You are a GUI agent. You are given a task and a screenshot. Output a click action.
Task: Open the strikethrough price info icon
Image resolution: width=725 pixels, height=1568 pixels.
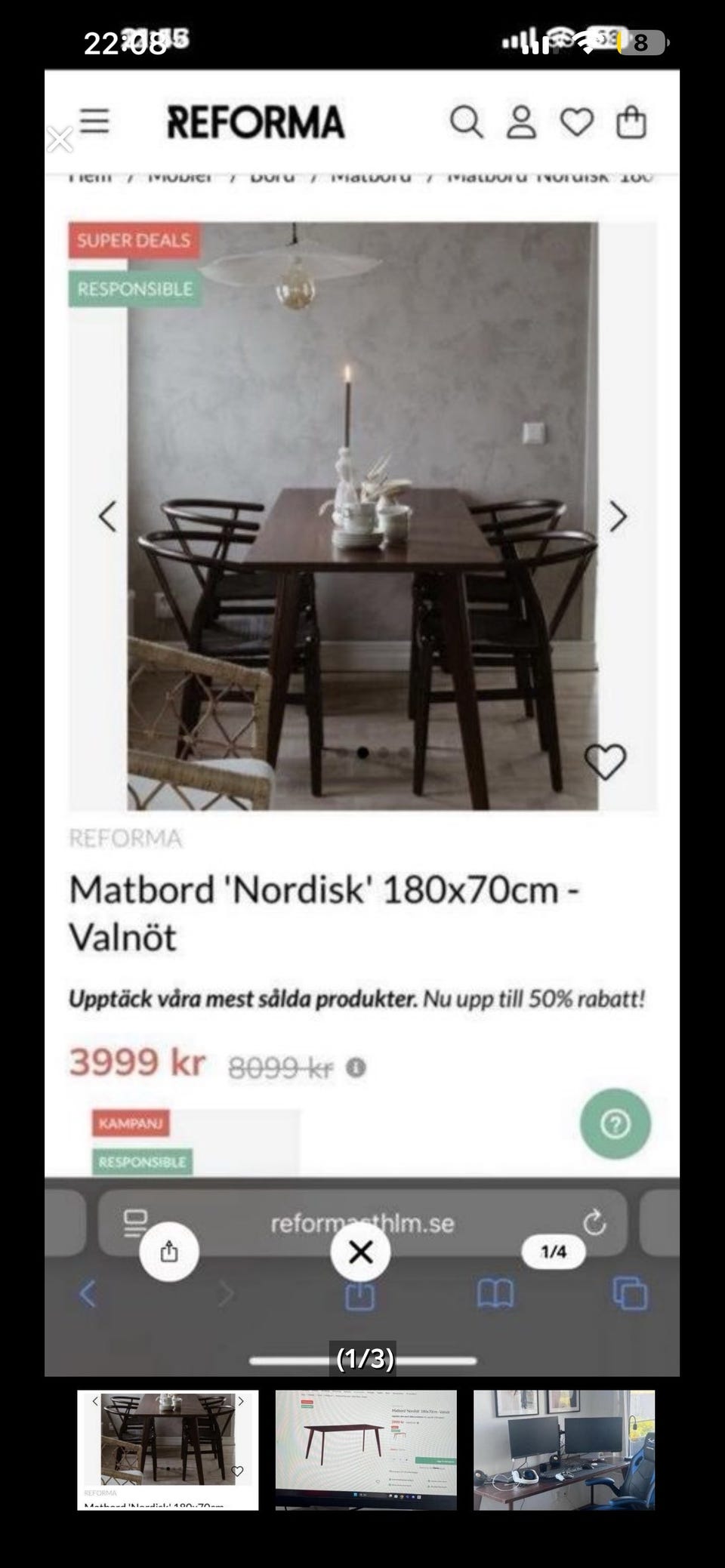pos(355,1067)
